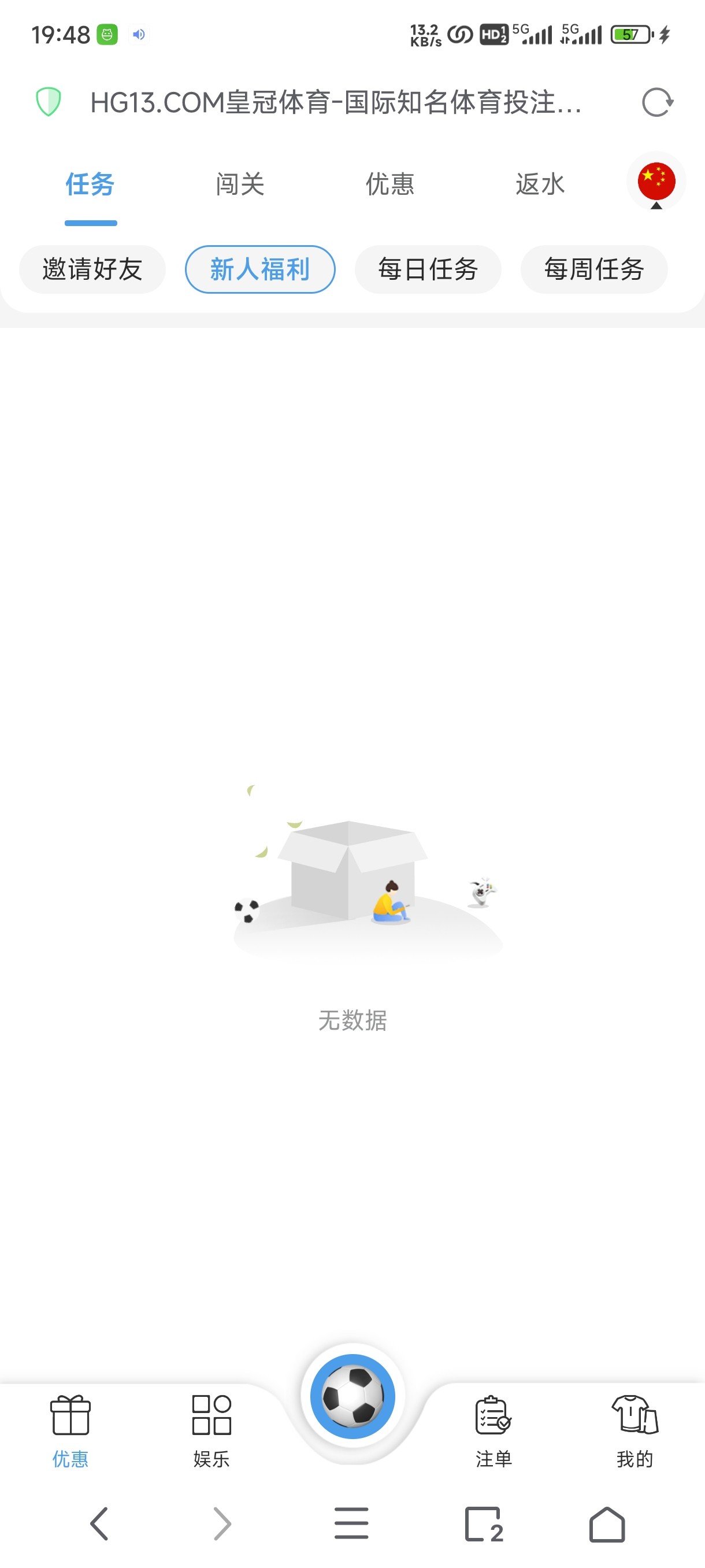Image resolution: width=705 pixels, height=1568 pixels.
Task: Open 注单 in the bottom navigation
Action: click(x=493, y=1431)
